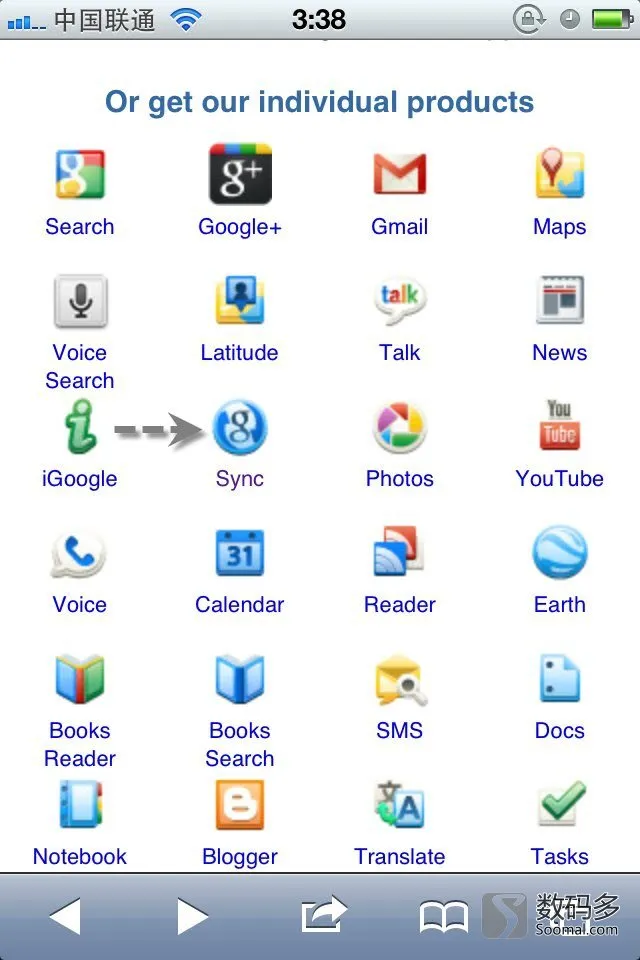The height and width of the screenshot is (960, 640).
Task: Go forward in Safari toolbar
Action: pos(191,915)
